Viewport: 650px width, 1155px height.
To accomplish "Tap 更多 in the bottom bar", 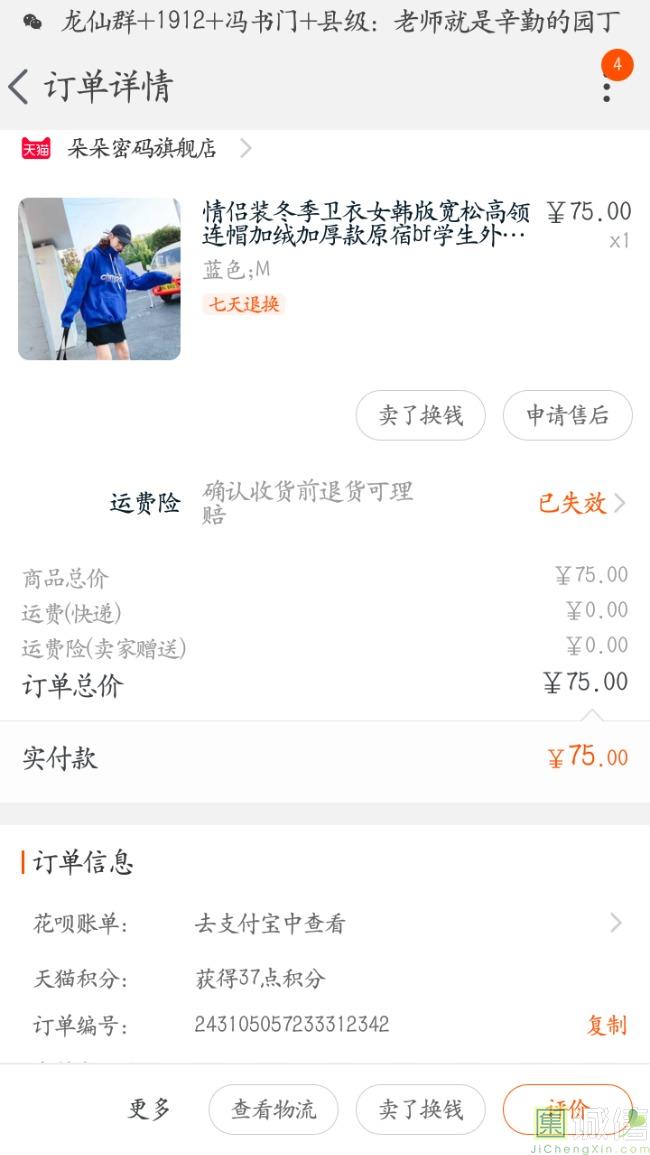I will coord(150,1109).
